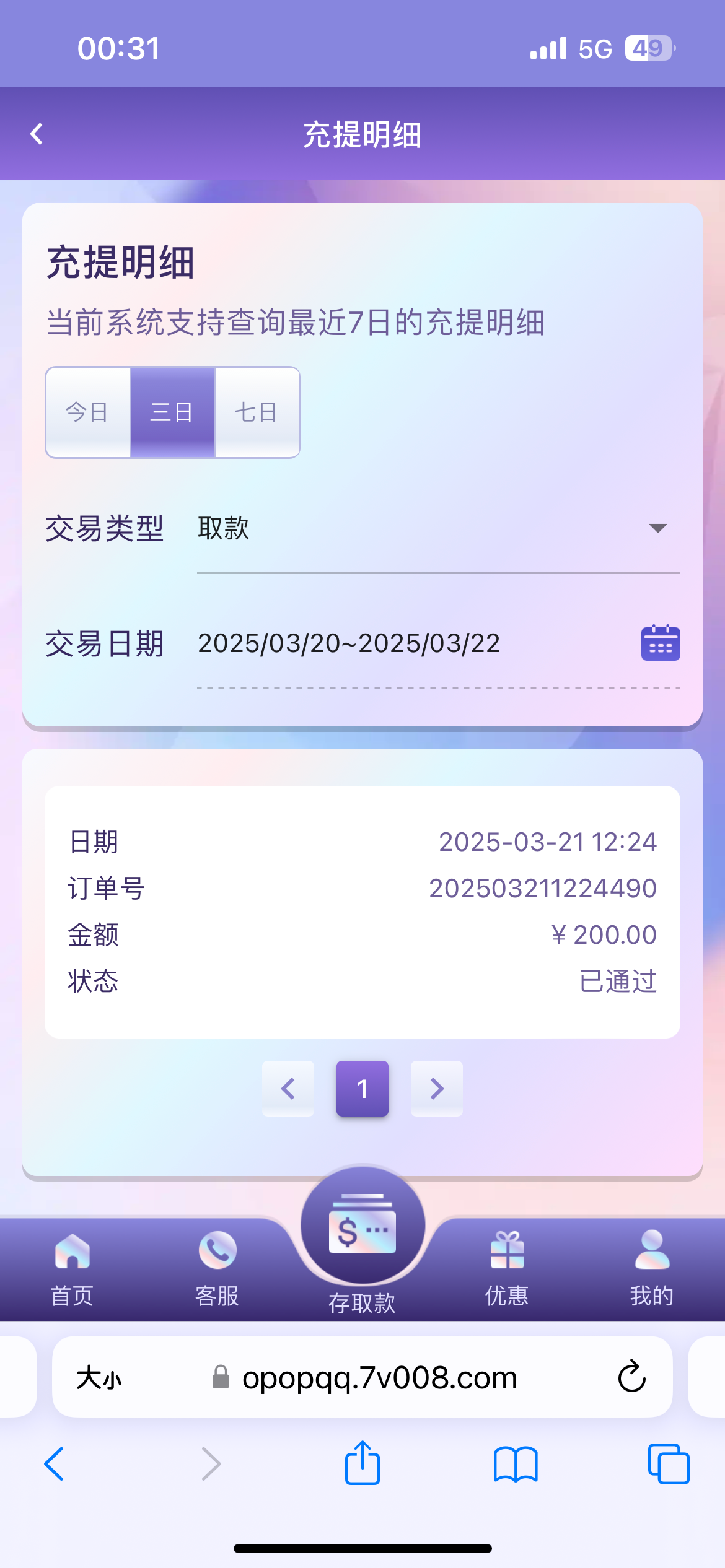
Task: Go to the next results page
Action: pyautogui.click(x=437, y=1089)
